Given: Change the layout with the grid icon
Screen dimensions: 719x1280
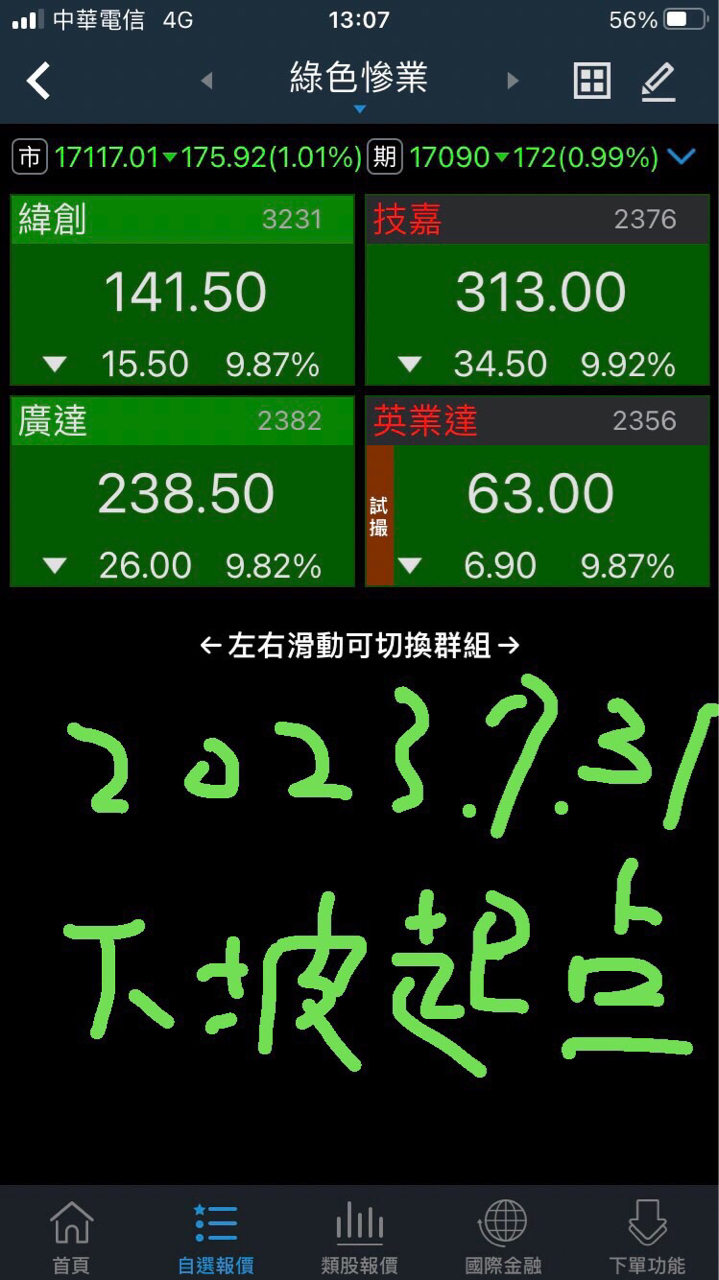Looking at the screenshot, I should point(592,81).
